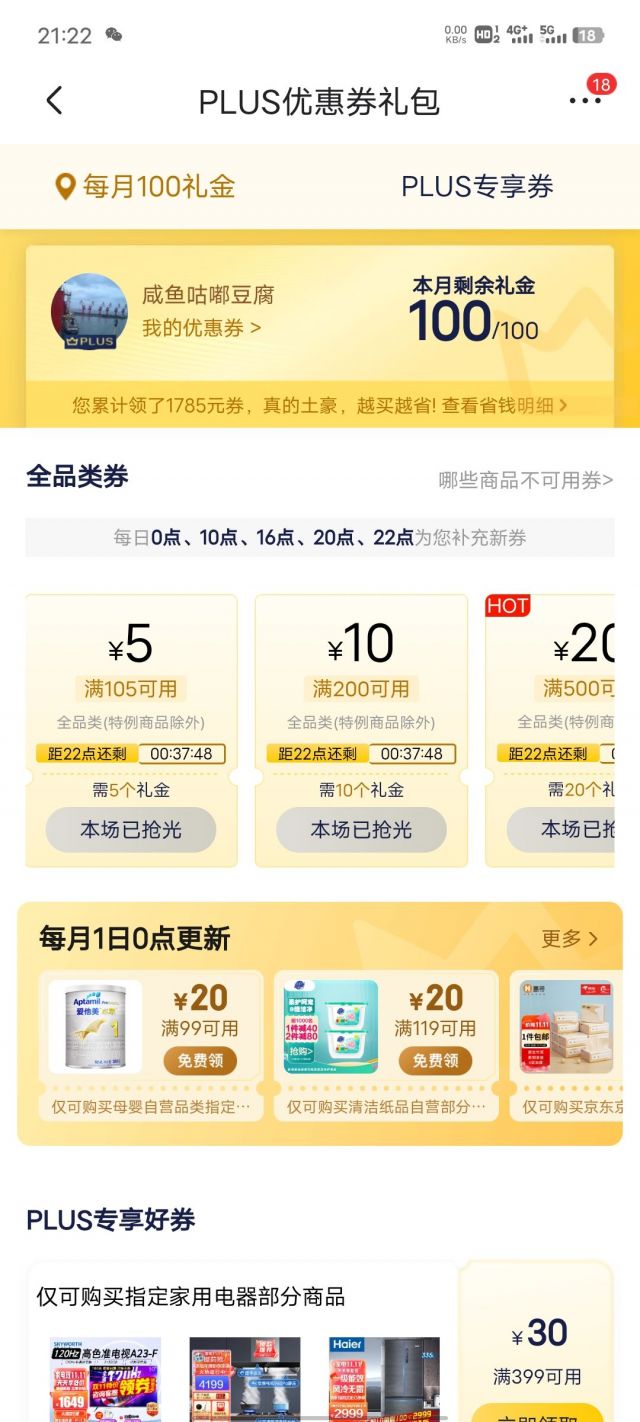The image size is (640, 1422).
Task: Claim 免费领 for the 满119可用 coupon
Action: point(435,1060)
